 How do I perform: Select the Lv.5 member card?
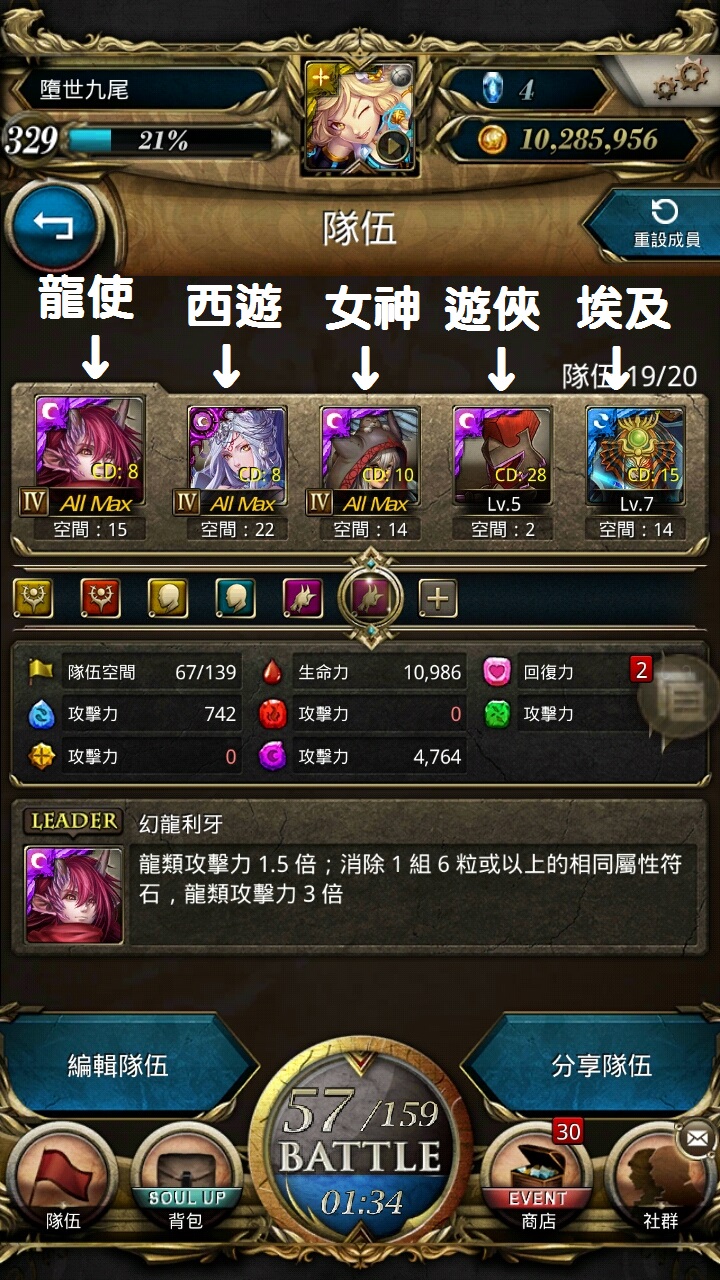point(502,454)
